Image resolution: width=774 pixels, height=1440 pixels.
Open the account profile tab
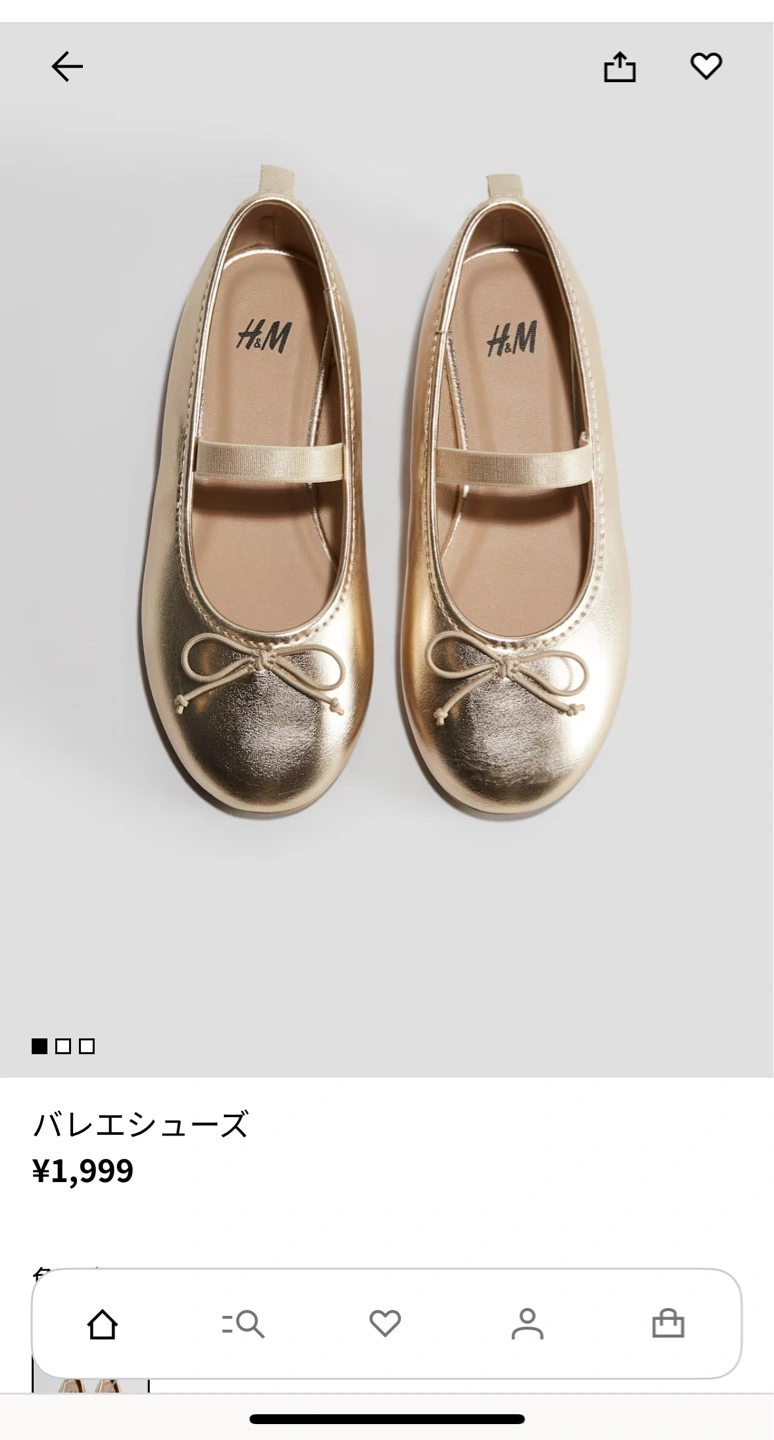(x=527, y=1324)
